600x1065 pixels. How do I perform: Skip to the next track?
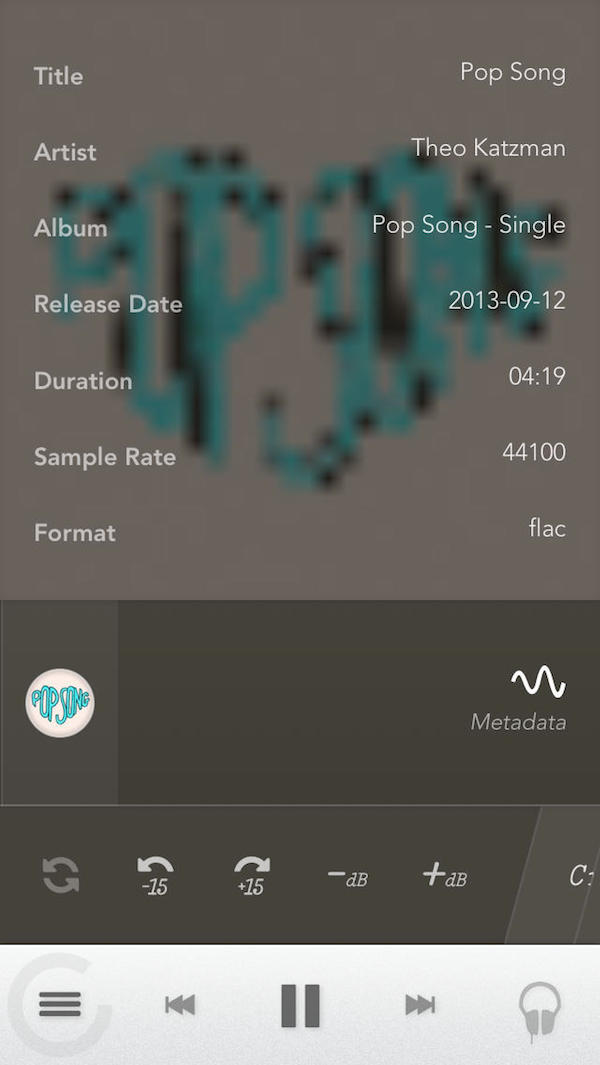420,1005
